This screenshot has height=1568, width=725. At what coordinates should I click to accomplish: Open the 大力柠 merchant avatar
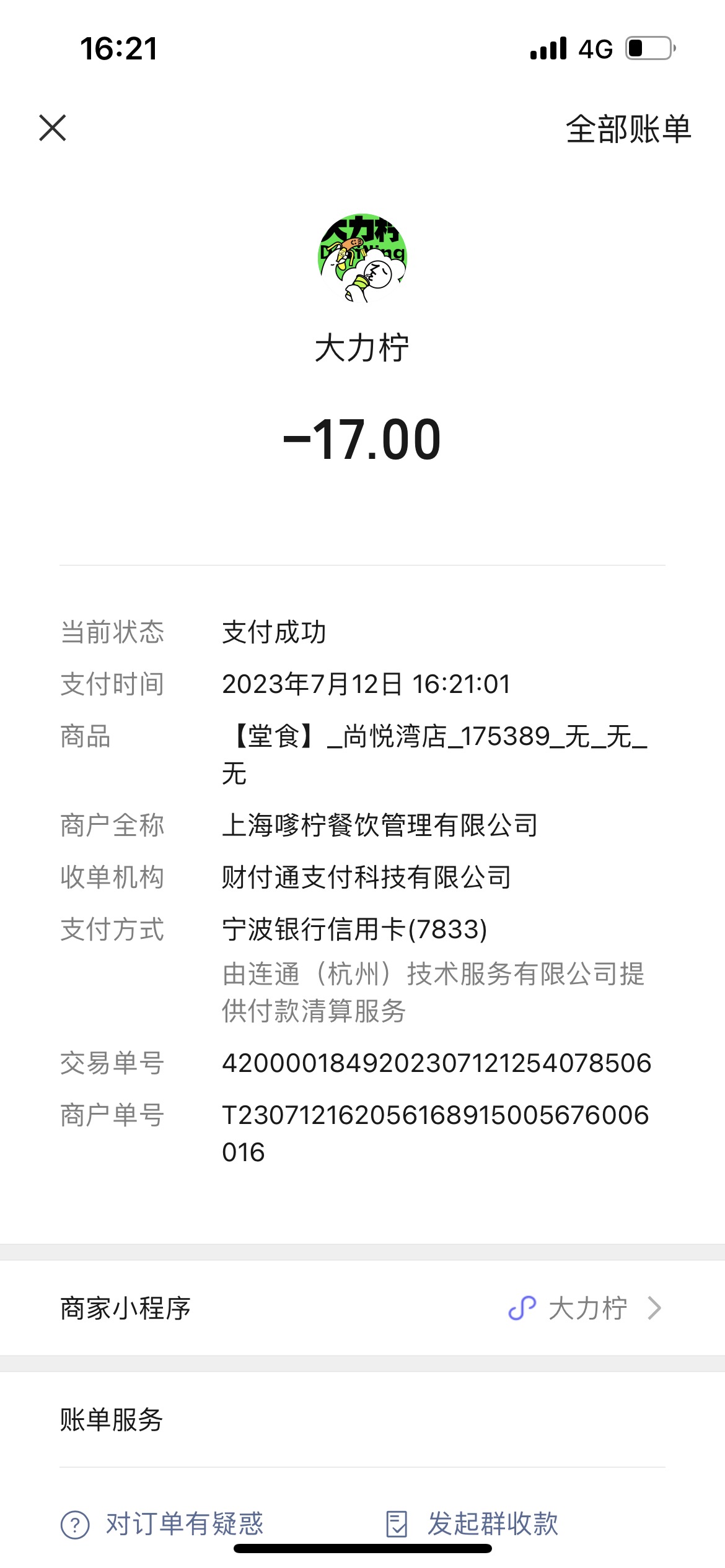click(362, 258)
